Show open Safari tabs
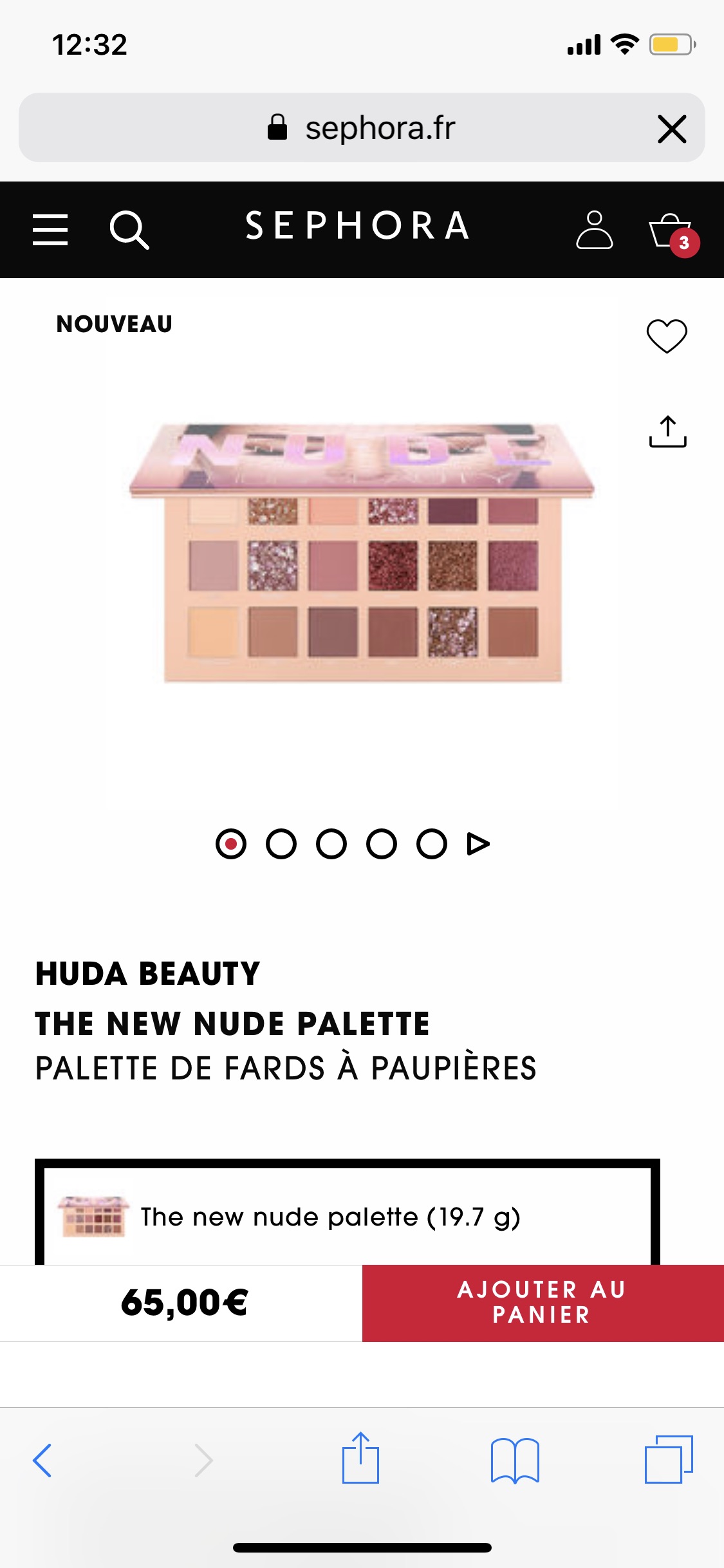Screen dimensions: 724x1568 point(669,1460)
